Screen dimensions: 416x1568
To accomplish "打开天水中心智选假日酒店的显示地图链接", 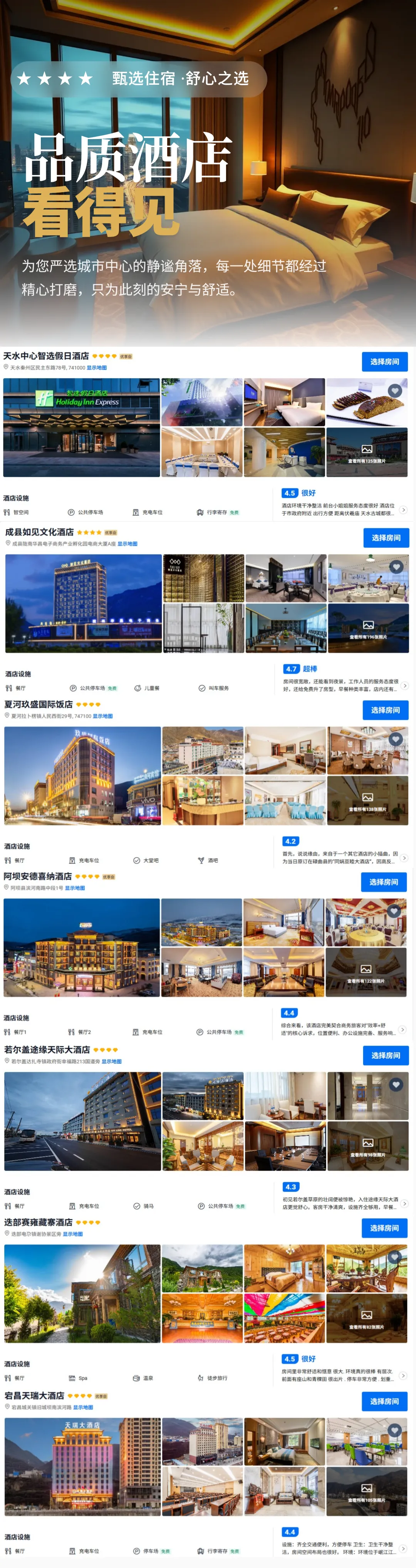I will pos(96,368).
